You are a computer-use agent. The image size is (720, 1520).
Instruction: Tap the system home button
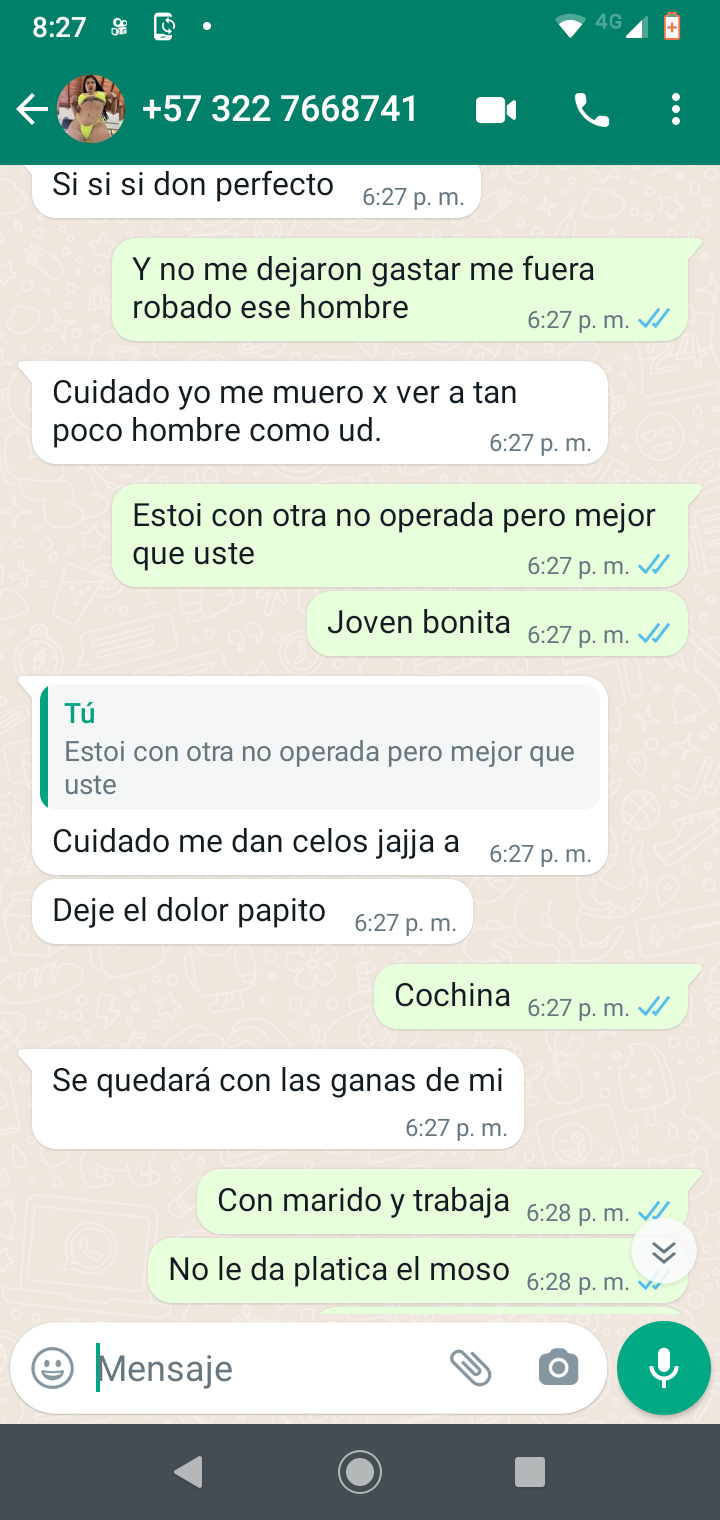pos(360,1472)
